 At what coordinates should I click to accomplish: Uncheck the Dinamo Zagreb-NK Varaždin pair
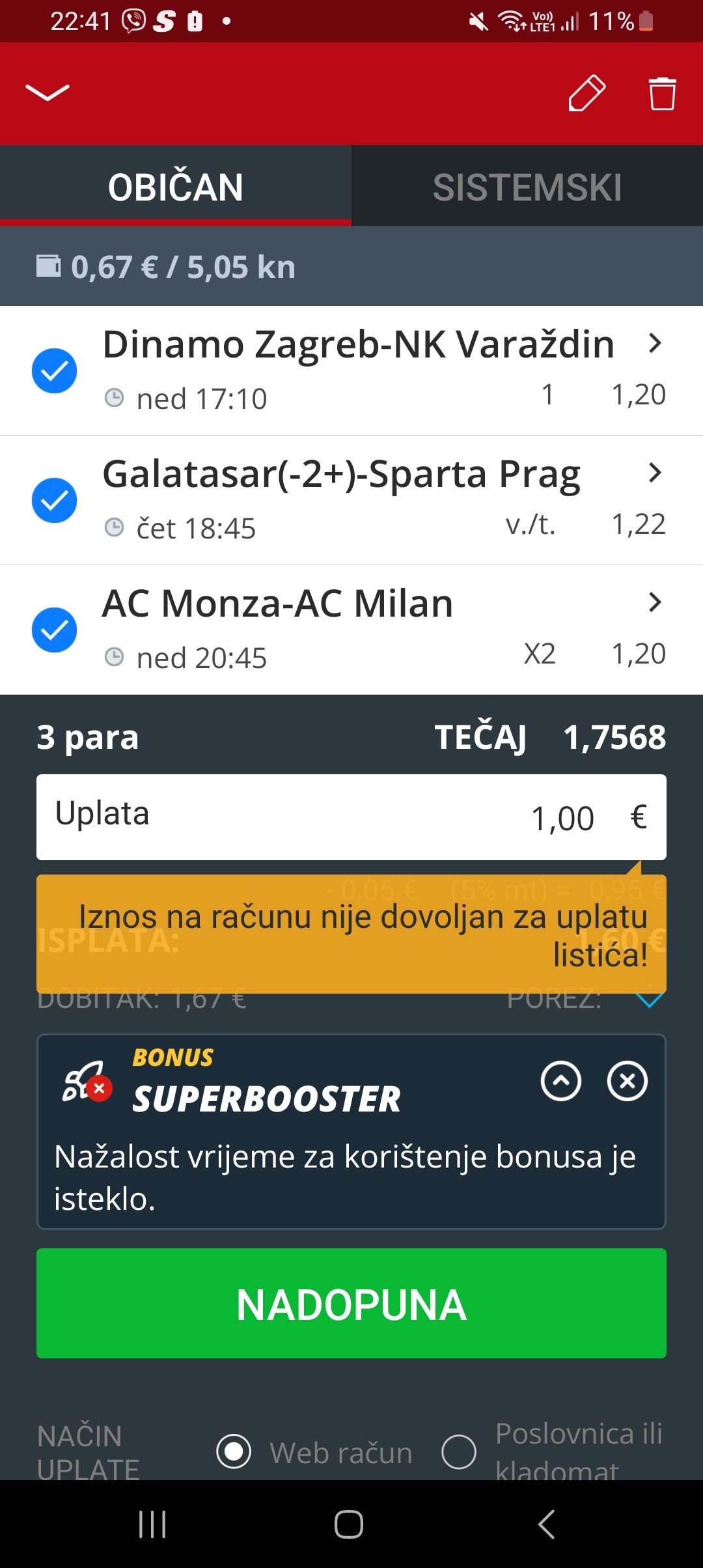(x=55, y=371)
